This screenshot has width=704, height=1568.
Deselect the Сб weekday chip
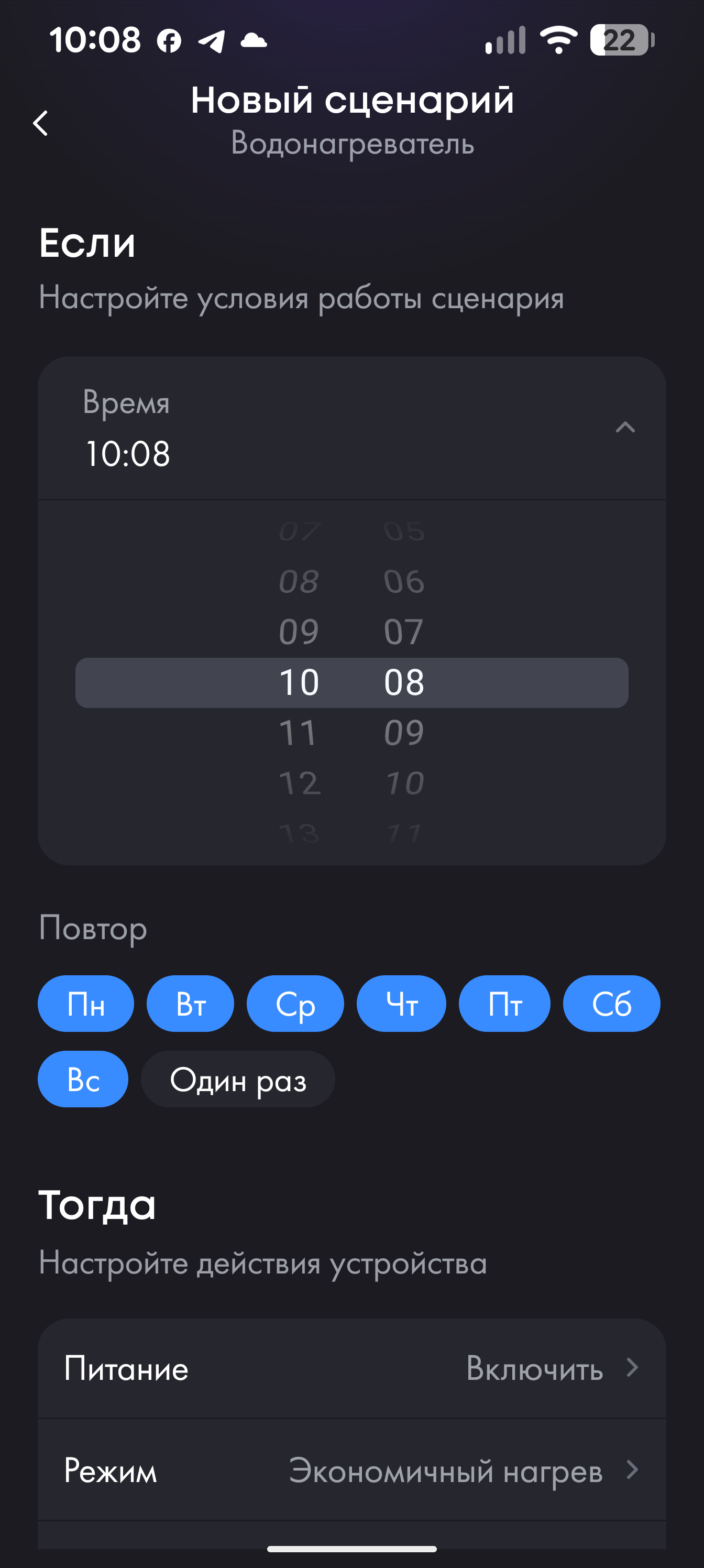(x=611, y=1004)
